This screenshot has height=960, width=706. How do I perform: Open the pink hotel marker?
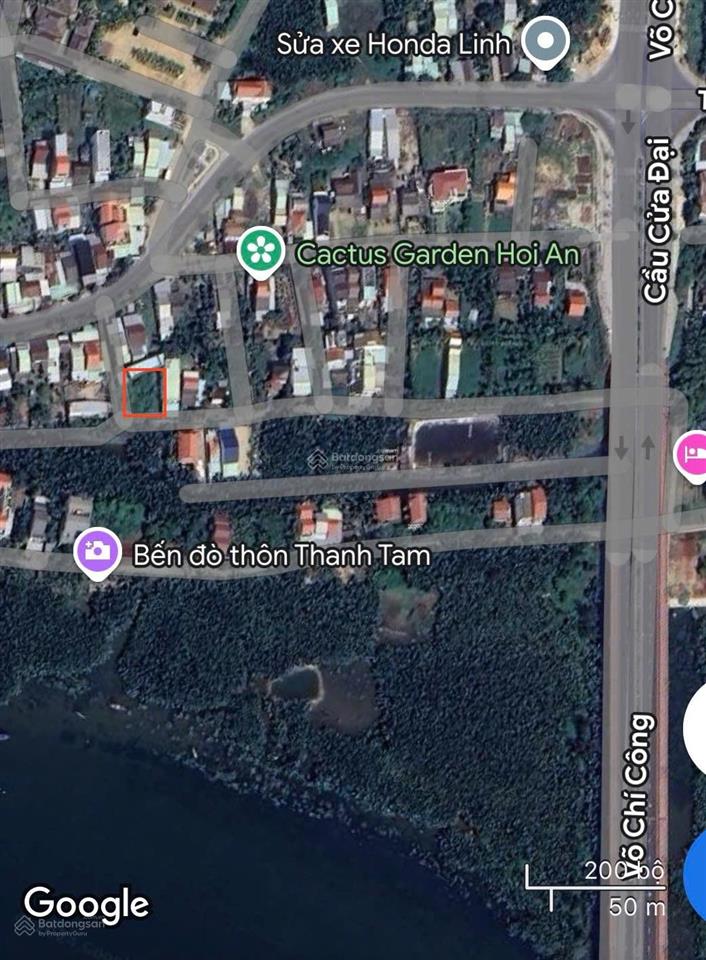[x=694, y=456]
